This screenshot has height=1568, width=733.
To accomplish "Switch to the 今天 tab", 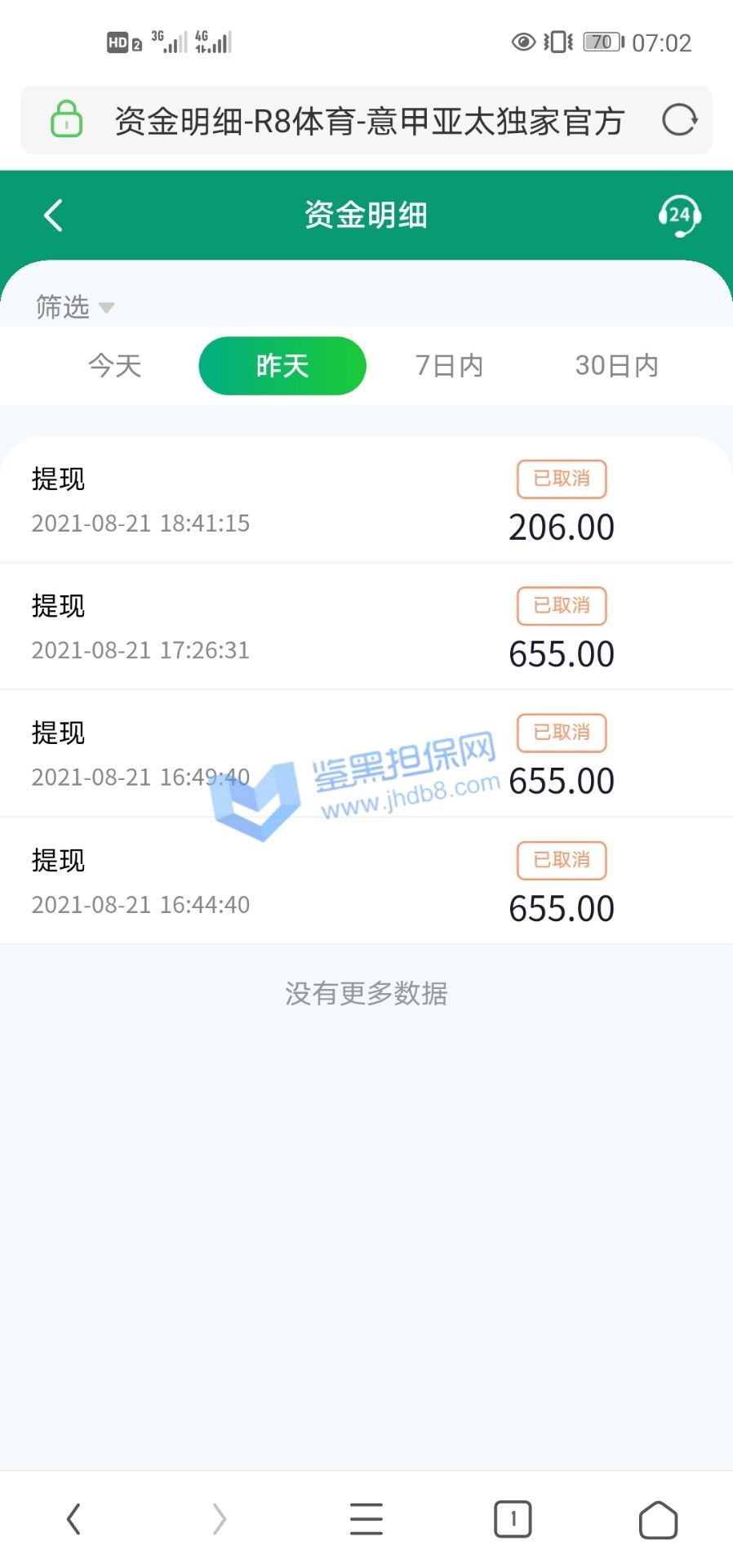I will pos(115,365).
